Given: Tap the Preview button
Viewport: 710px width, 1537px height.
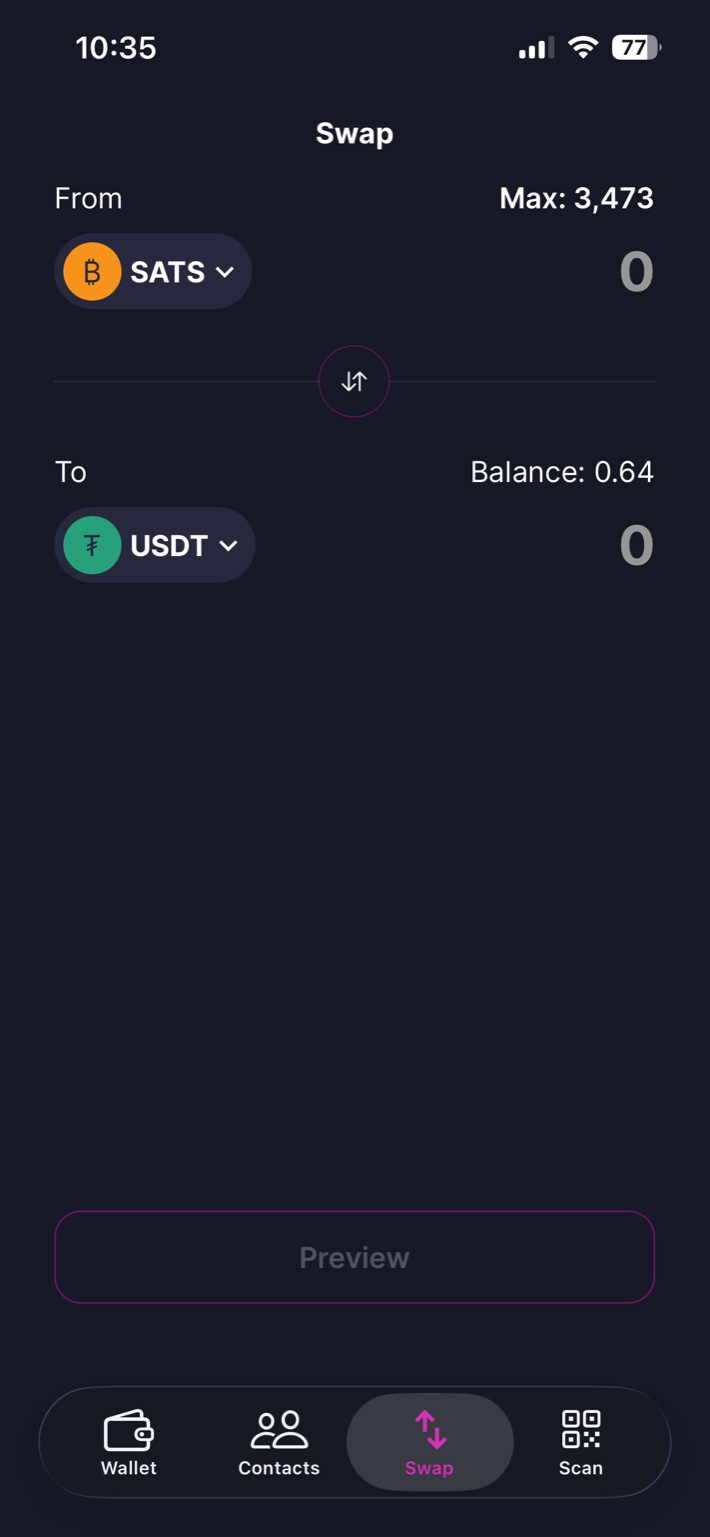Looking at the screenshot, I should pos(354,1257).
